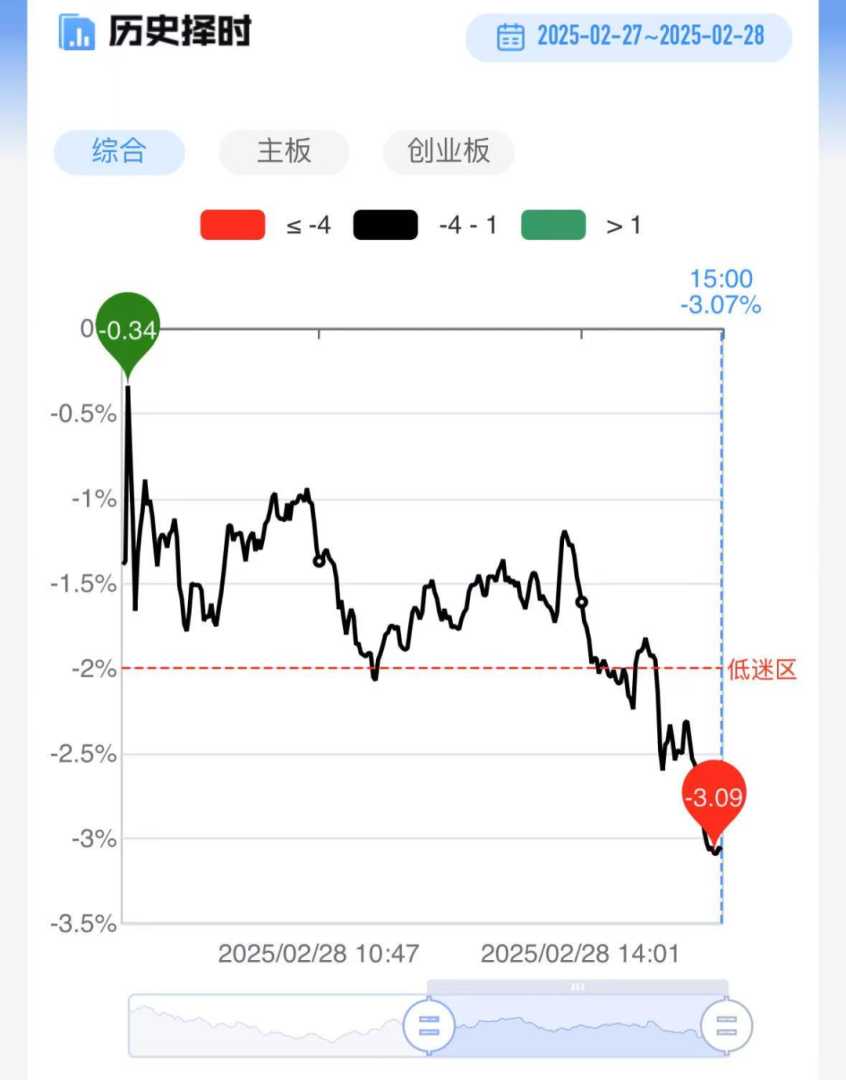
Task: Open the date range picker 2025-02-27~2025-02-28
Action: pos(629,37)
